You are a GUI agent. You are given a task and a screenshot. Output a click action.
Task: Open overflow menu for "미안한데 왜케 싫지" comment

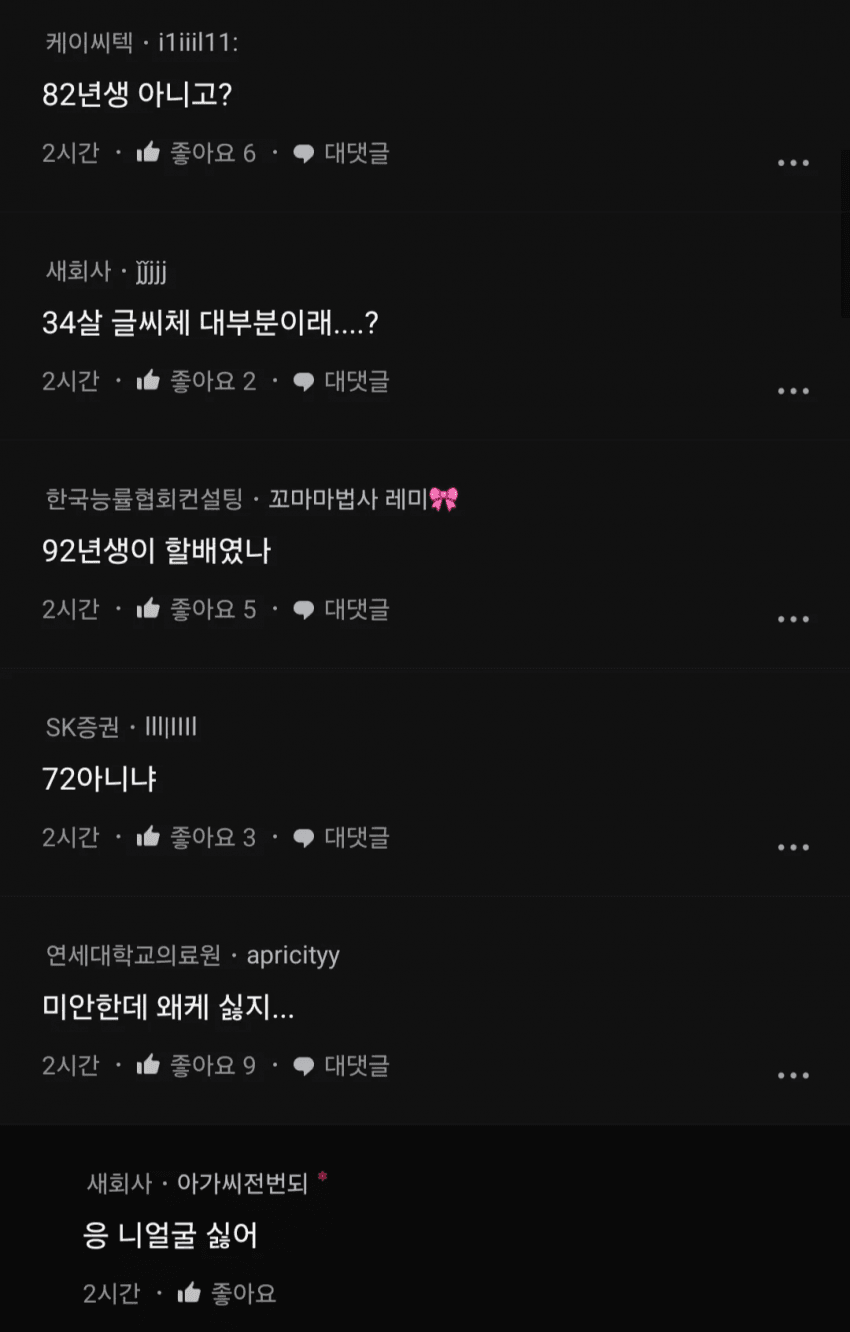tap(793, 1075)
